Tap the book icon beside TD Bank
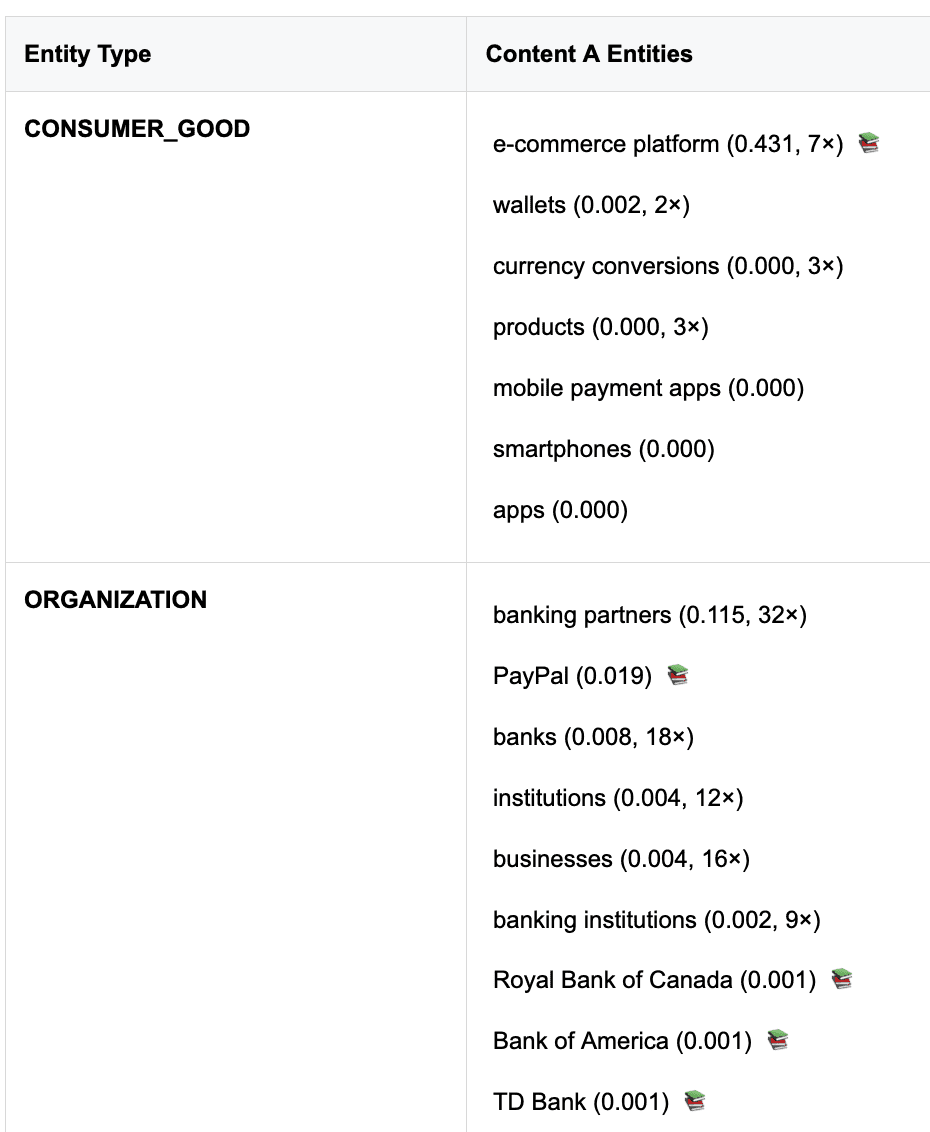This screenshot has height=1132, width=930. coord(695,1101)
